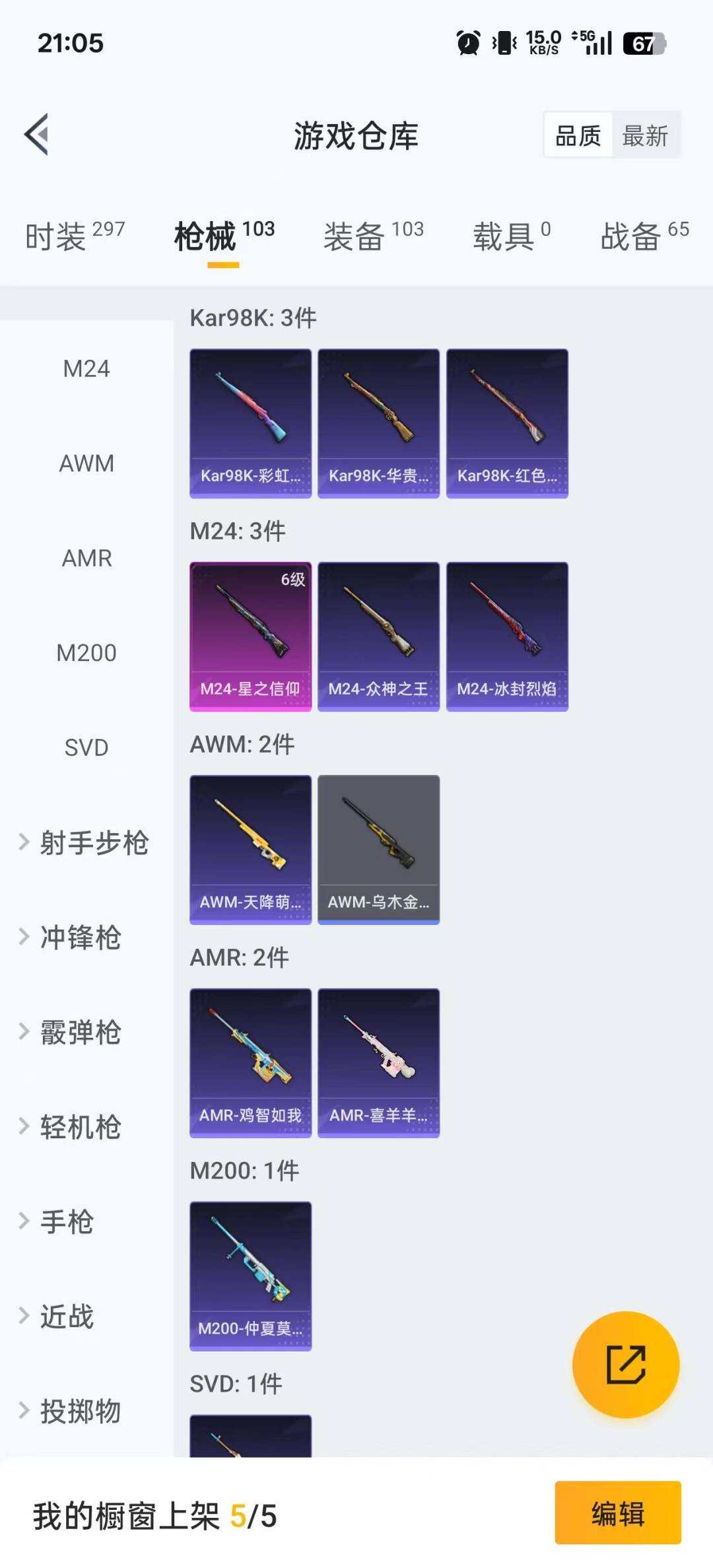This screenshot has width=713, height=1568.
Task: Open the M24-星之信仰 item card
Action: pos(250,634)
